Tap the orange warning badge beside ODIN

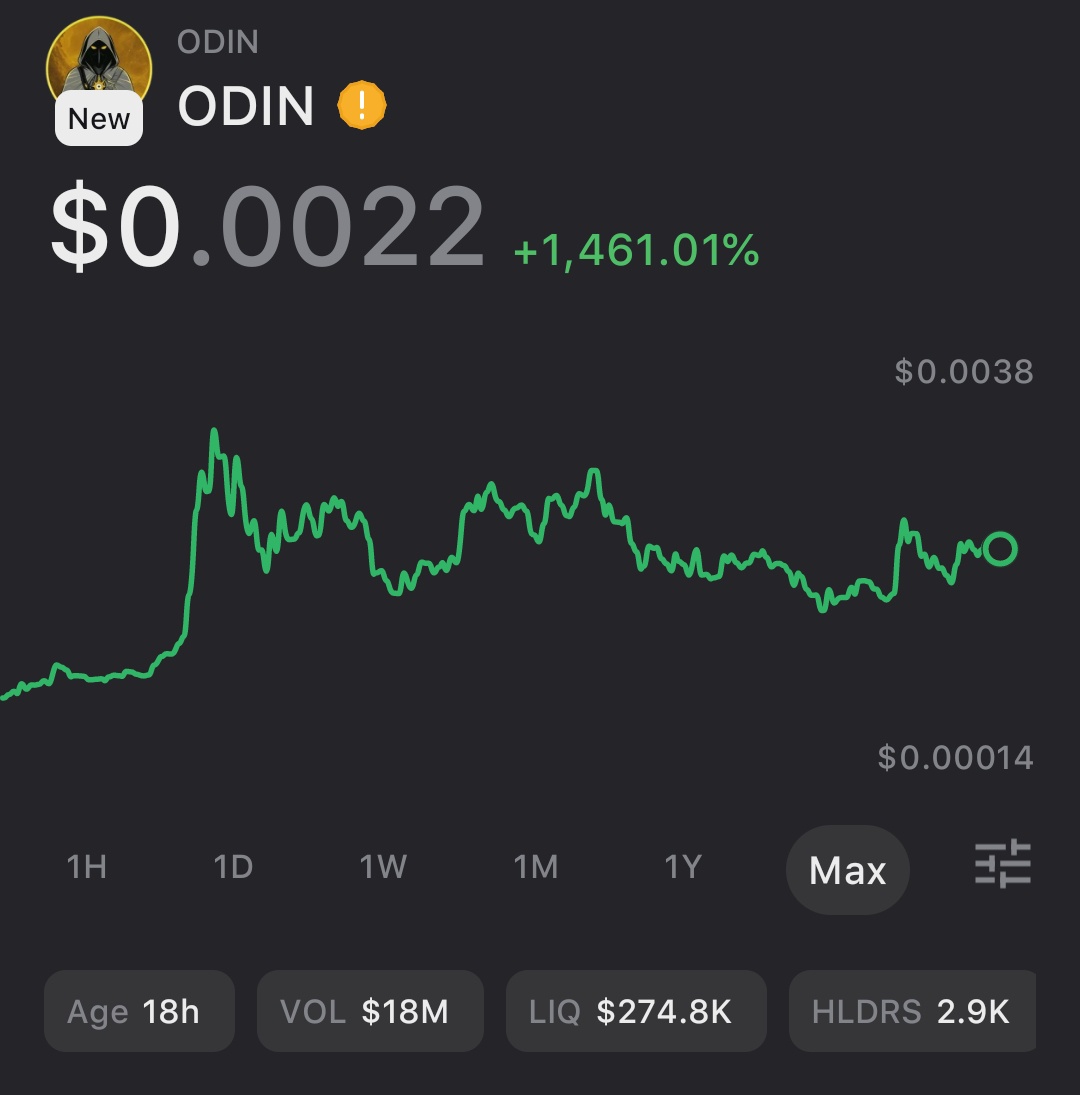pyautogui.click(x=362, y=106)
